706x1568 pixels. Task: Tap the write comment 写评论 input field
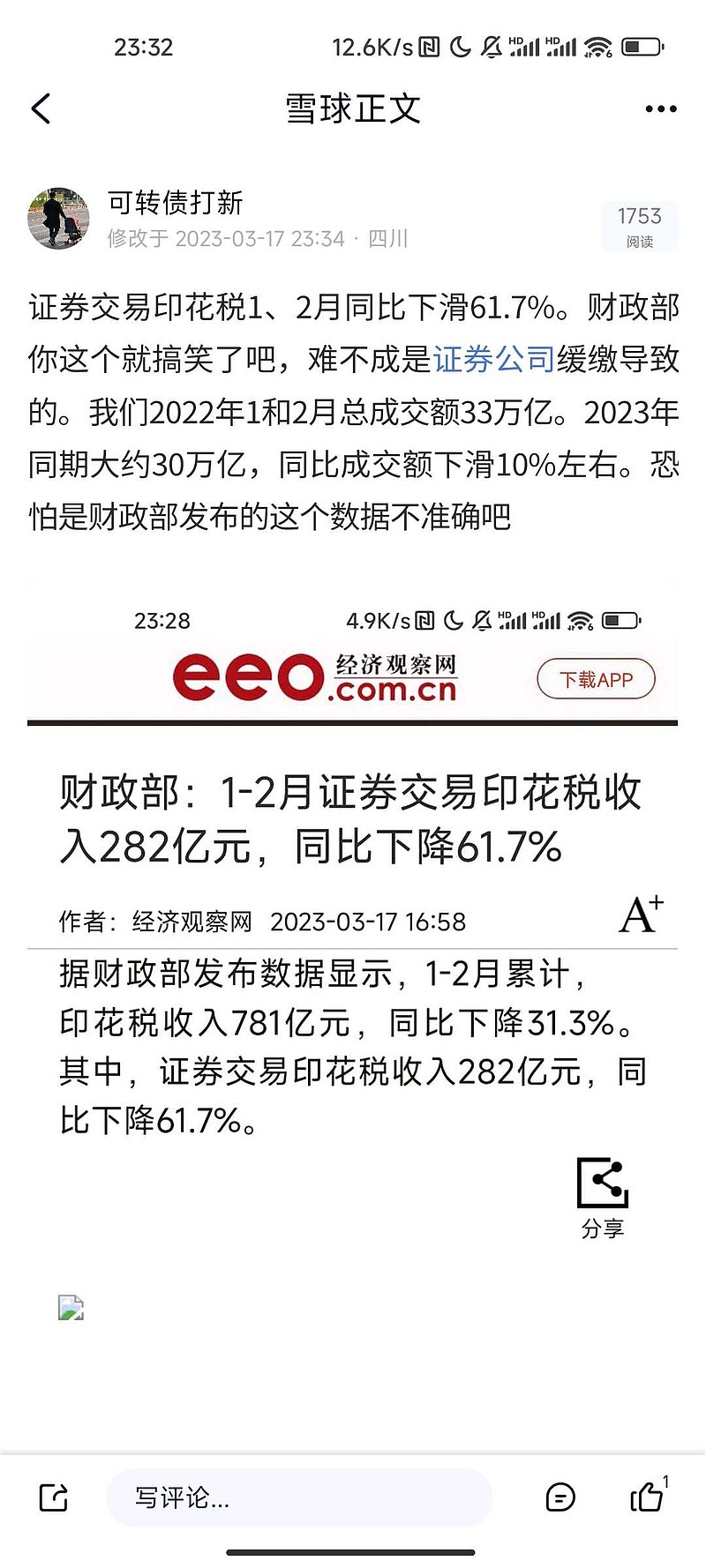pyautogui.click(x=300, y=1497)
